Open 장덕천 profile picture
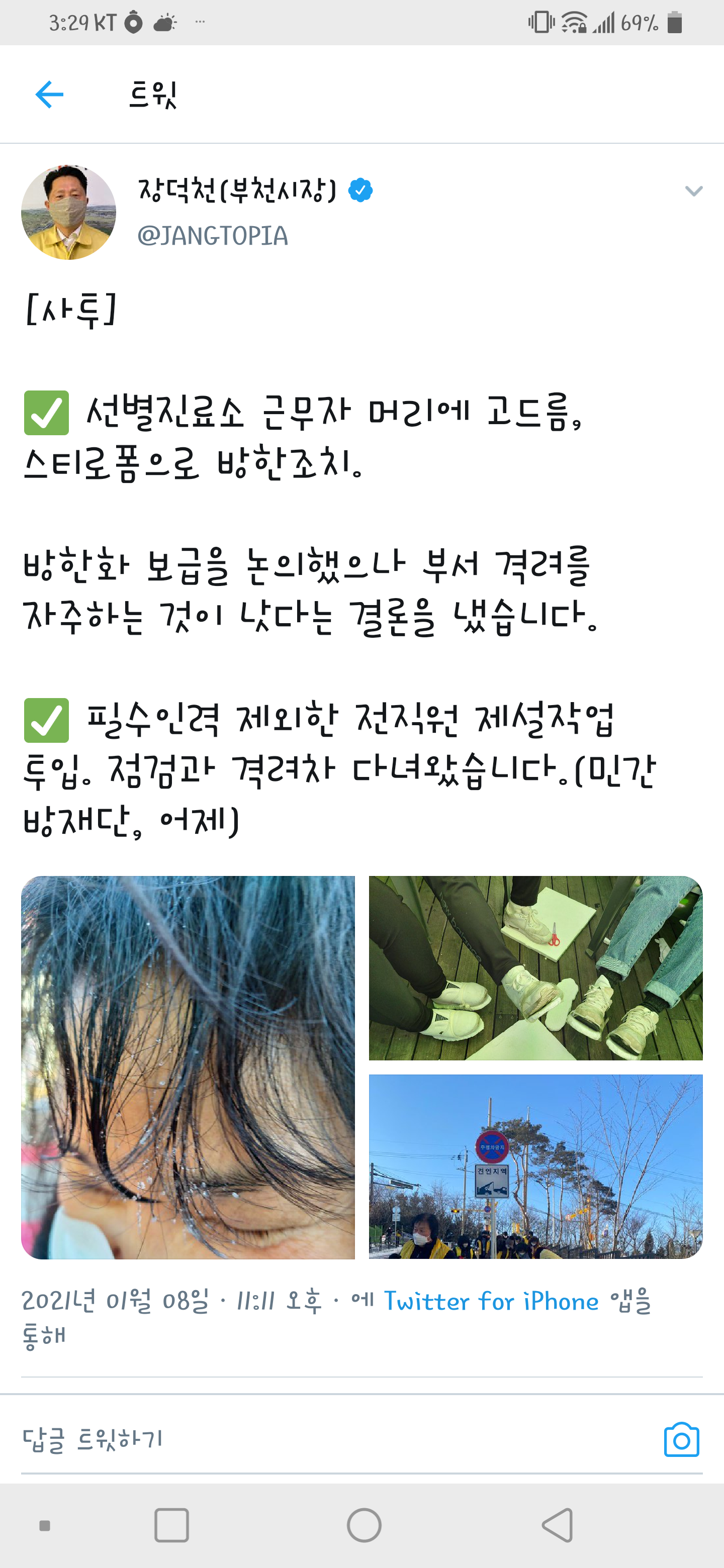The height and width of the screenshot is (1568, 724). point(68,212)
